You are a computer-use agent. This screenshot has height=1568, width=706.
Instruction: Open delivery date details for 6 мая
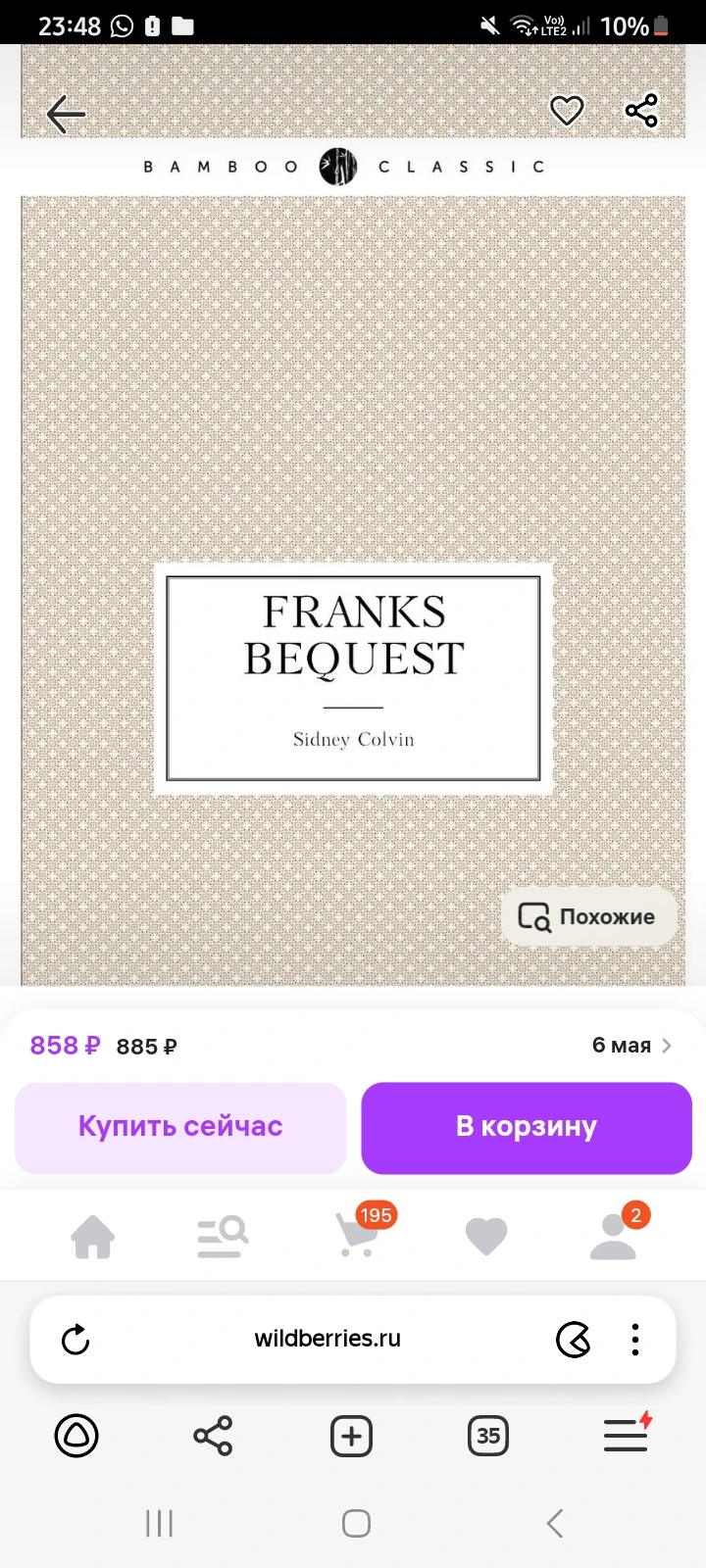click(x=631, y=1046)
